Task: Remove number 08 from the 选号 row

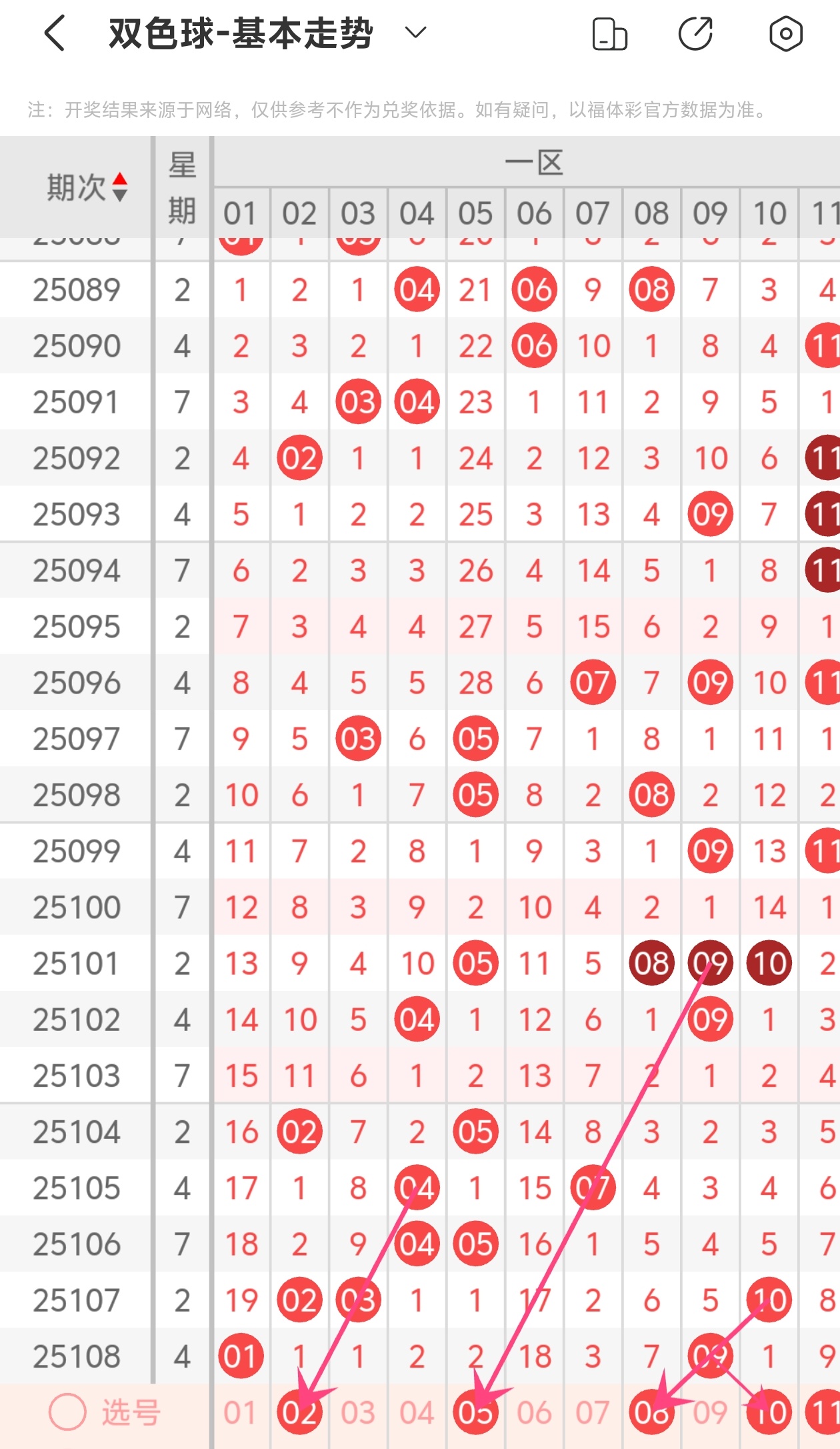Action: click(651, 1412)
